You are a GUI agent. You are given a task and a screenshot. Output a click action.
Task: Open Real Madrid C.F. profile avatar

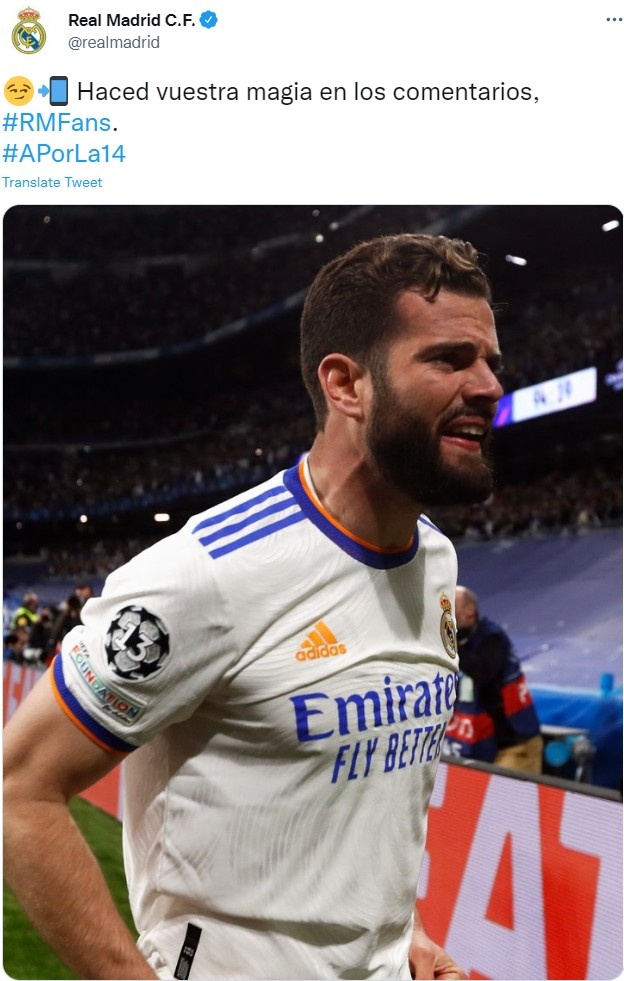point(28,31)
